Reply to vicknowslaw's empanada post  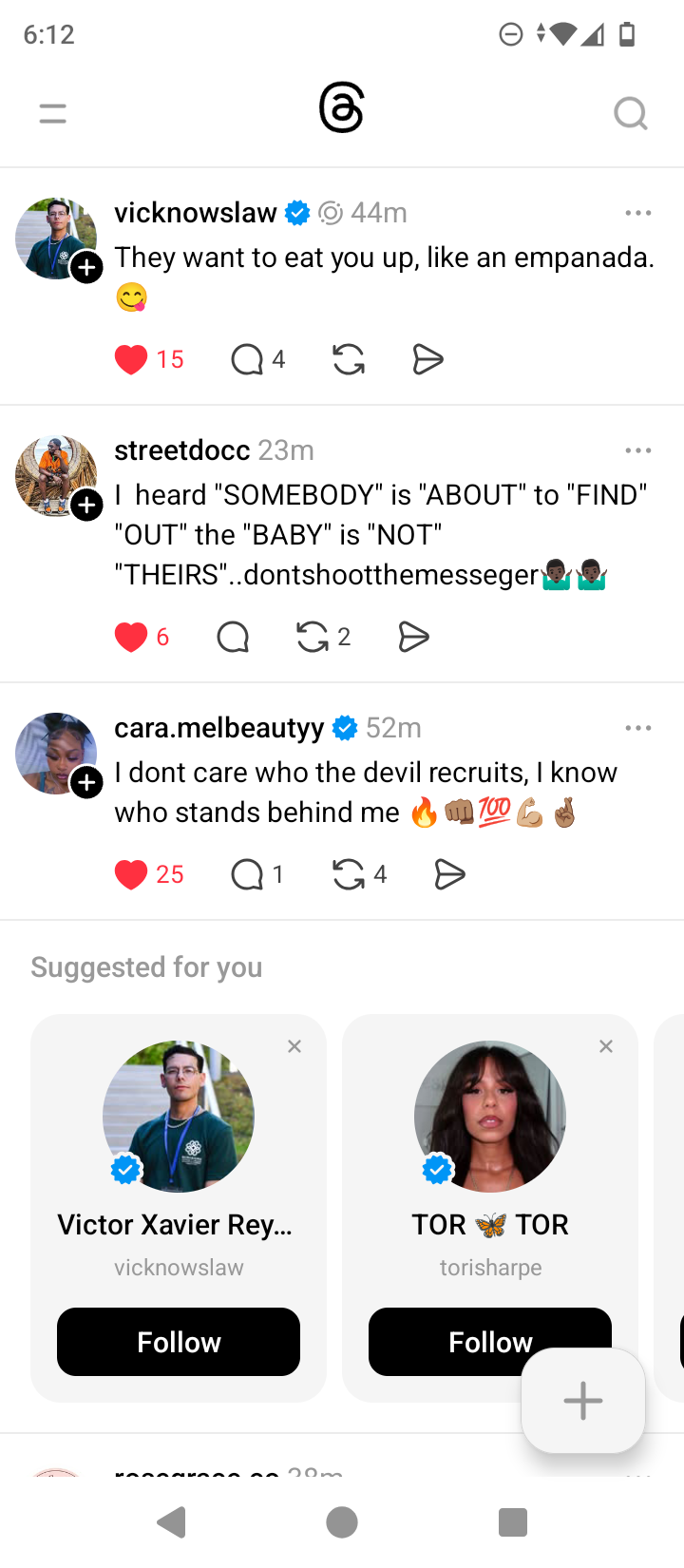(x=247, y=359)
